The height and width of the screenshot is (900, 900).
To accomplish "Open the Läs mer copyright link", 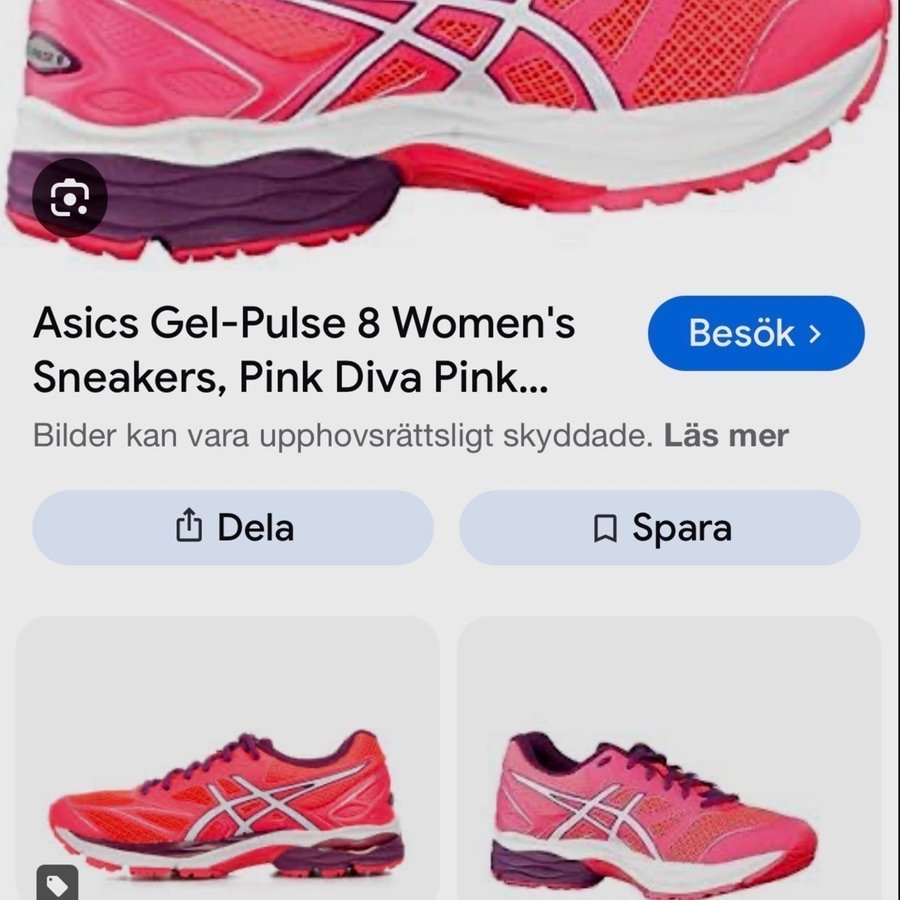I will tap(726, 436).
